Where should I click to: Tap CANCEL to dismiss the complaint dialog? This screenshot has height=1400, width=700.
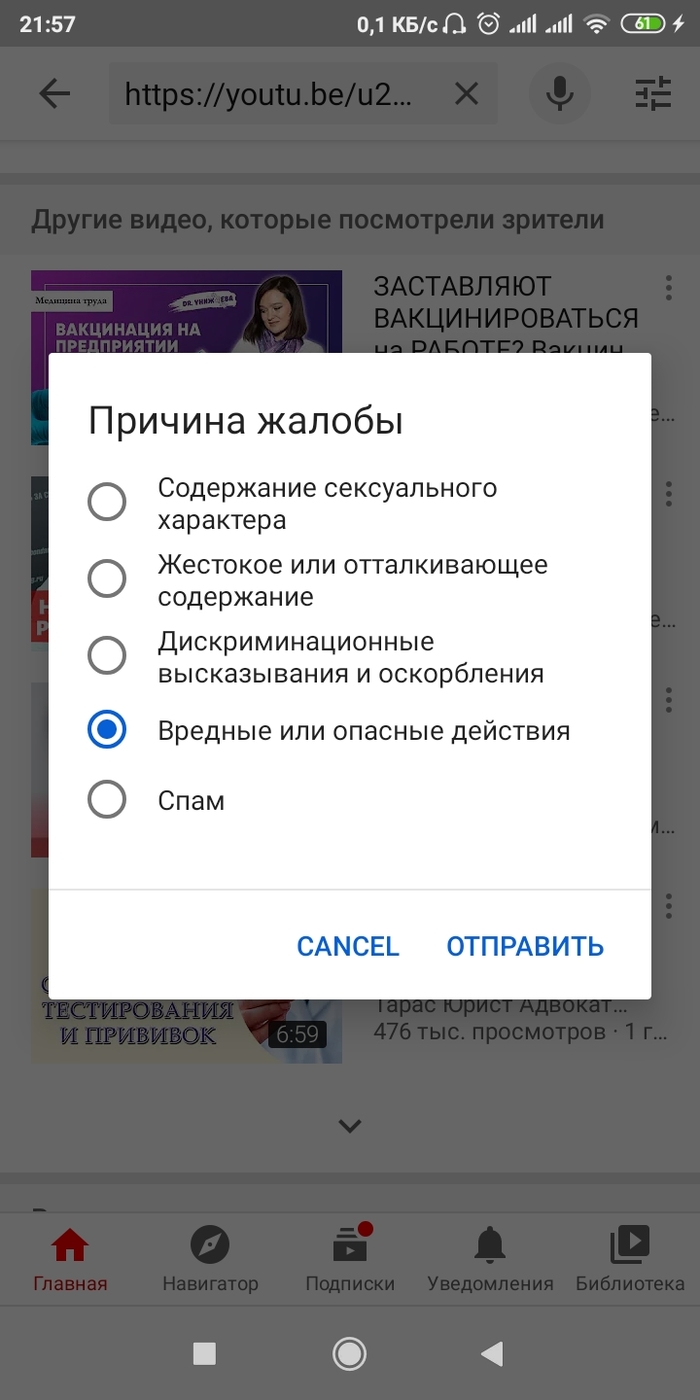(x=347, y=946)
